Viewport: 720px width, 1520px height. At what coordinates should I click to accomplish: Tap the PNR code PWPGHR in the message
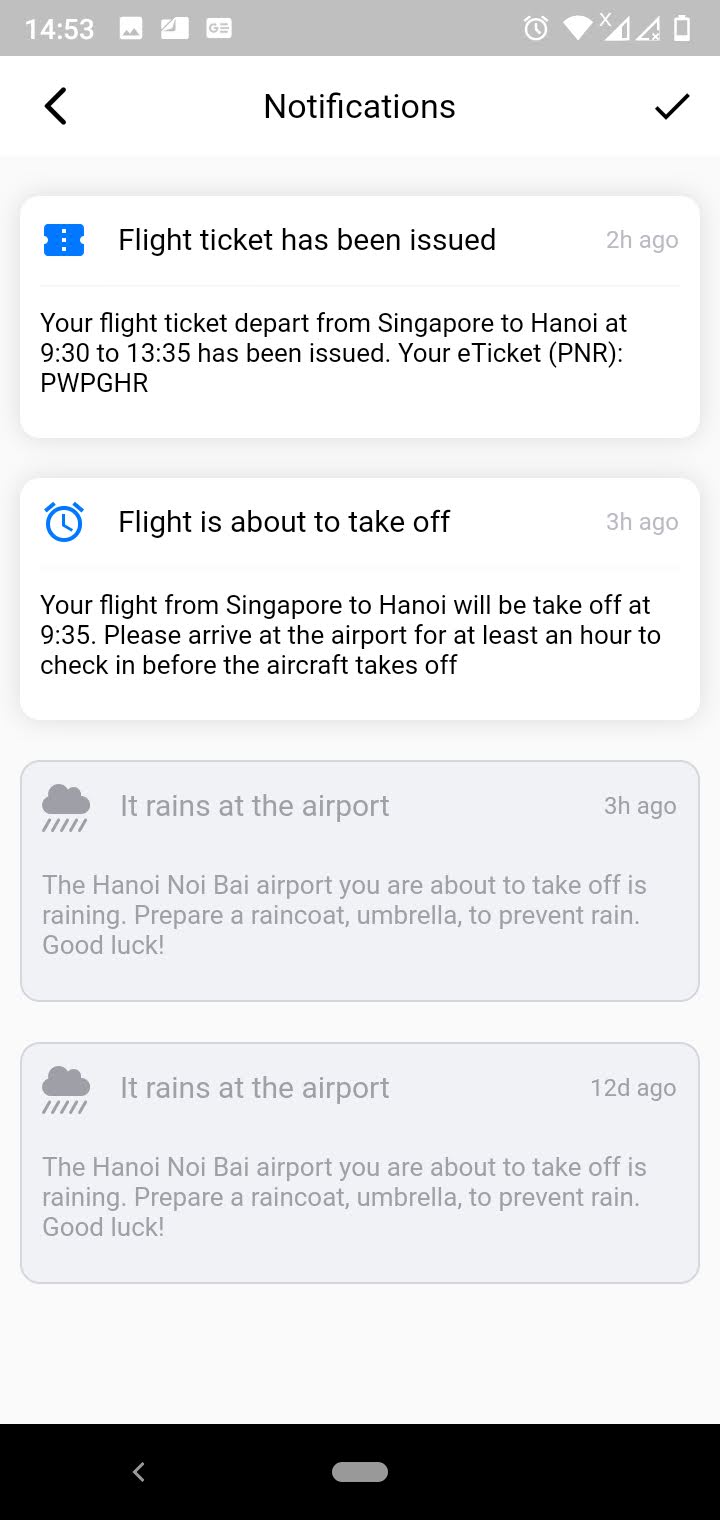point(93,382)
